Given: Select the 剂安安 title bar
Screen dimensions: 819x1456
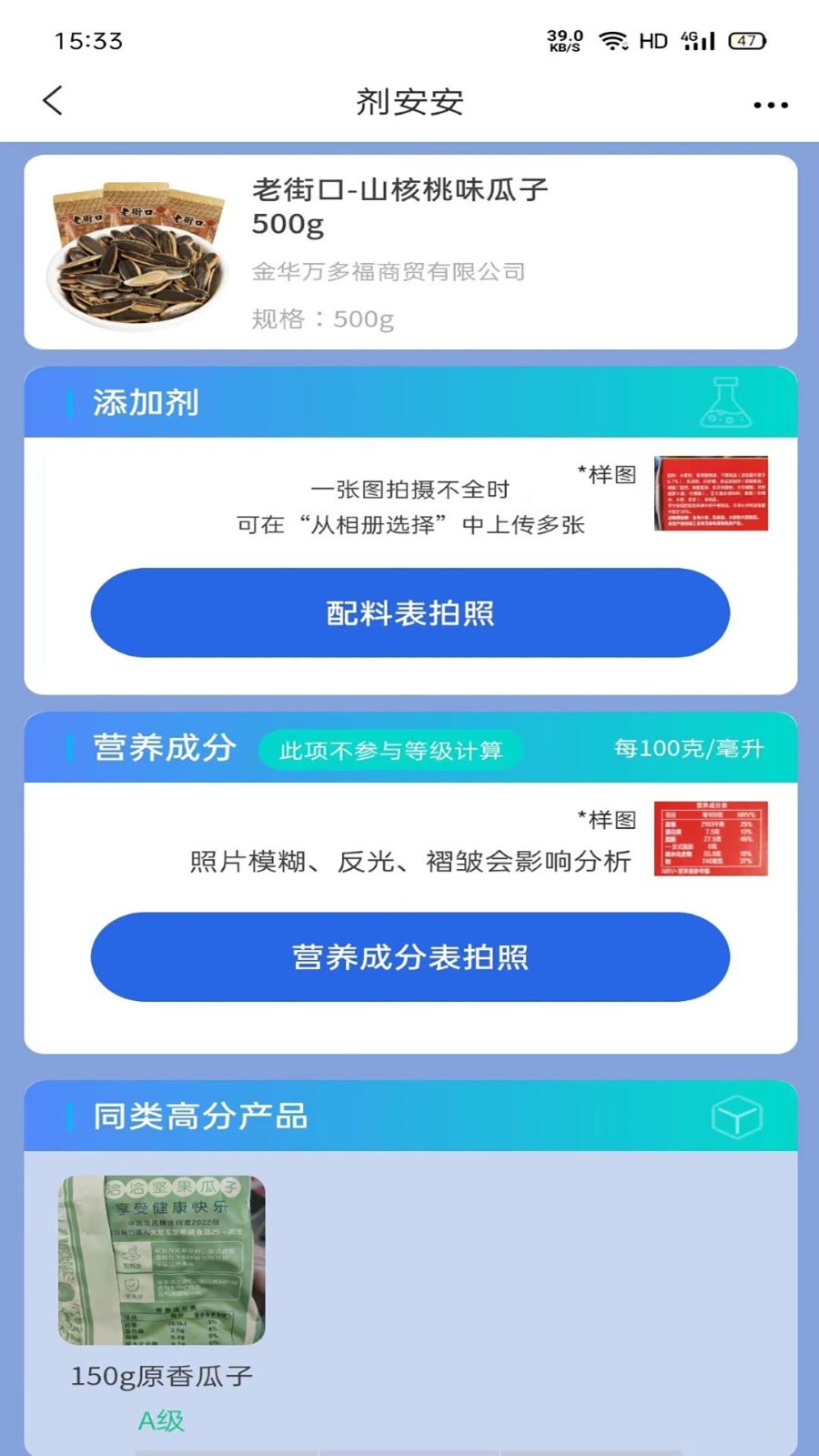Looking at the screenshot, I should (409, 102).
